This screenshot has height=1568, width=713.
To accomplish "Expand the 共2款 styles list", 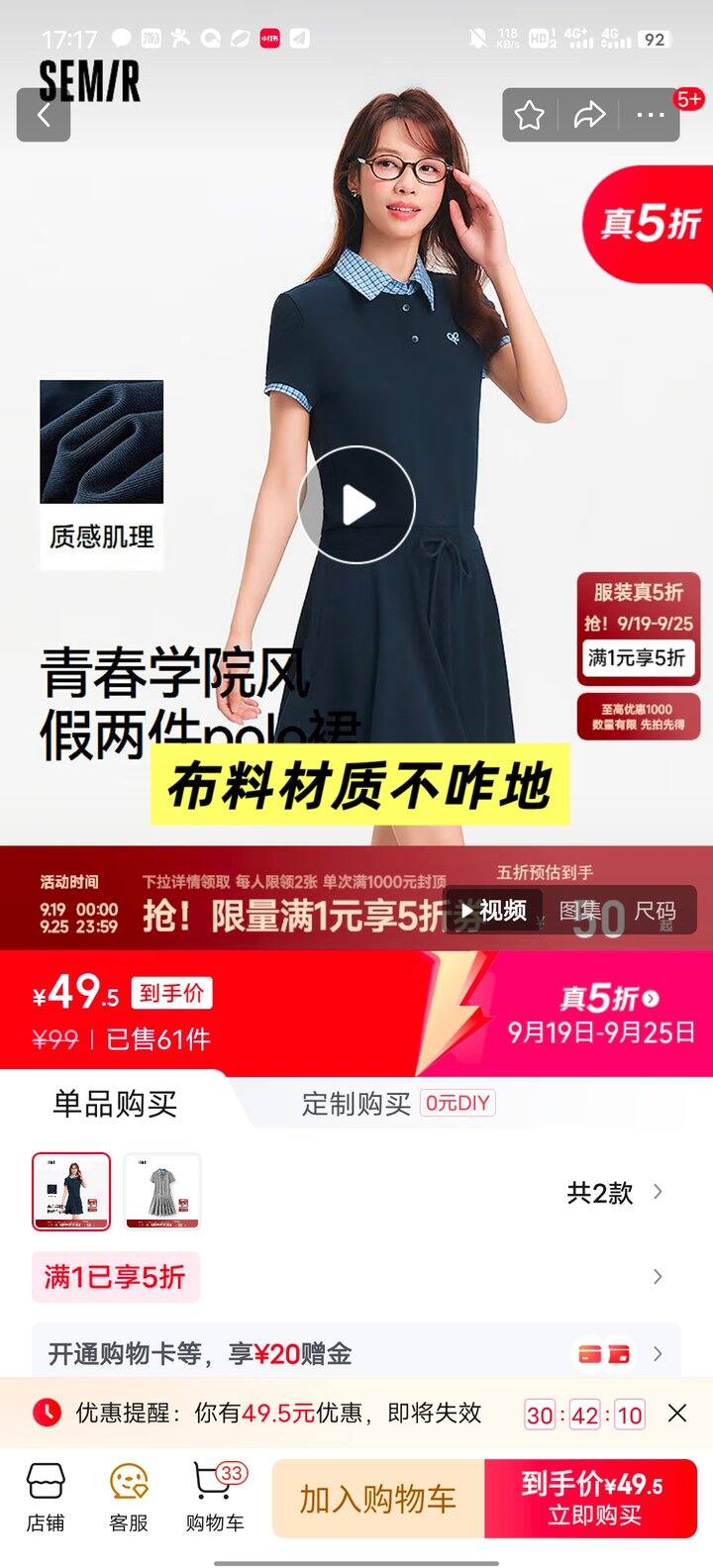I will click(x=614, y=1192).
